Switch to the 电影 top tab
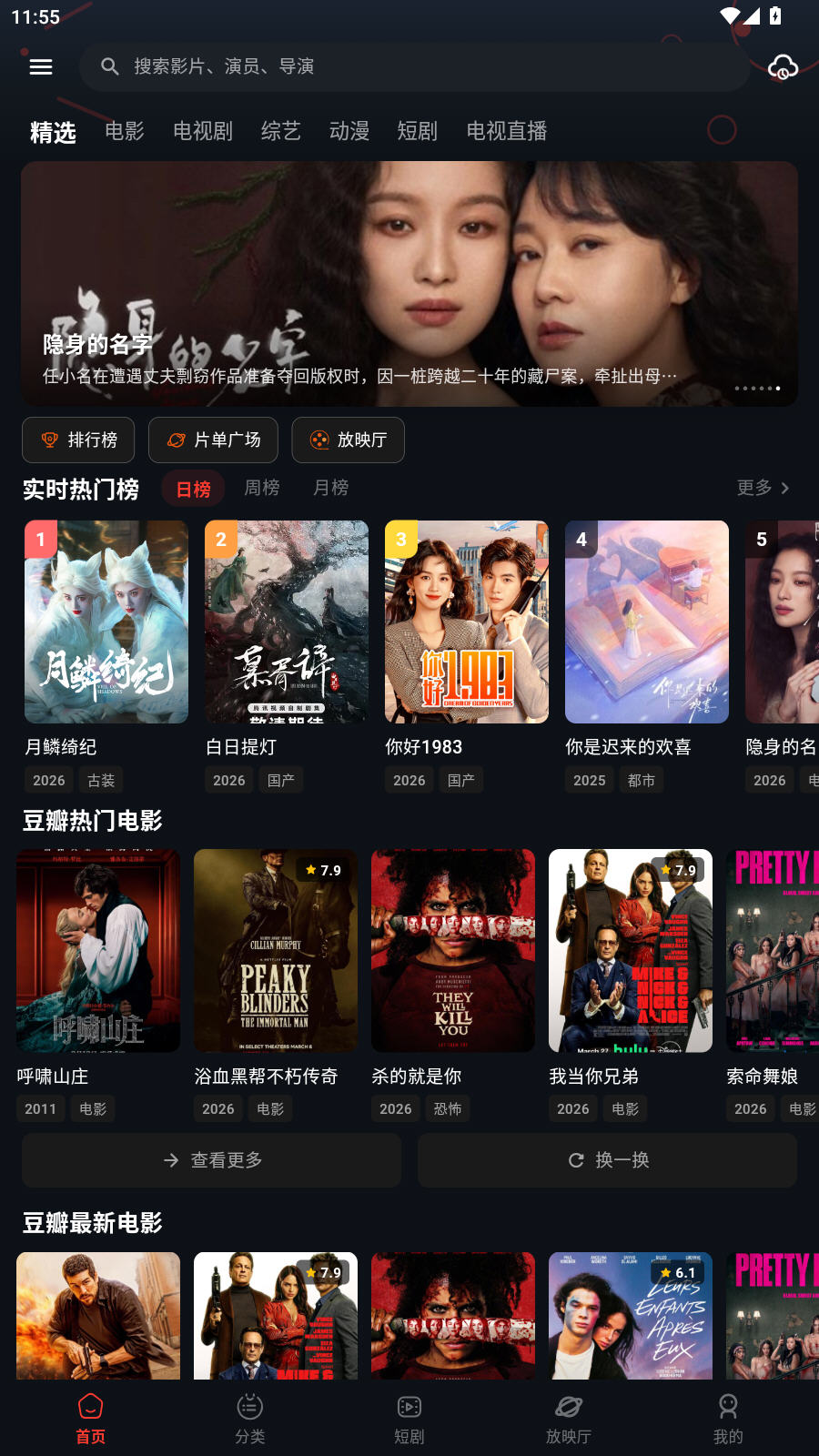The height and width of the screenshot is (1456, 819). click(125, 131)
